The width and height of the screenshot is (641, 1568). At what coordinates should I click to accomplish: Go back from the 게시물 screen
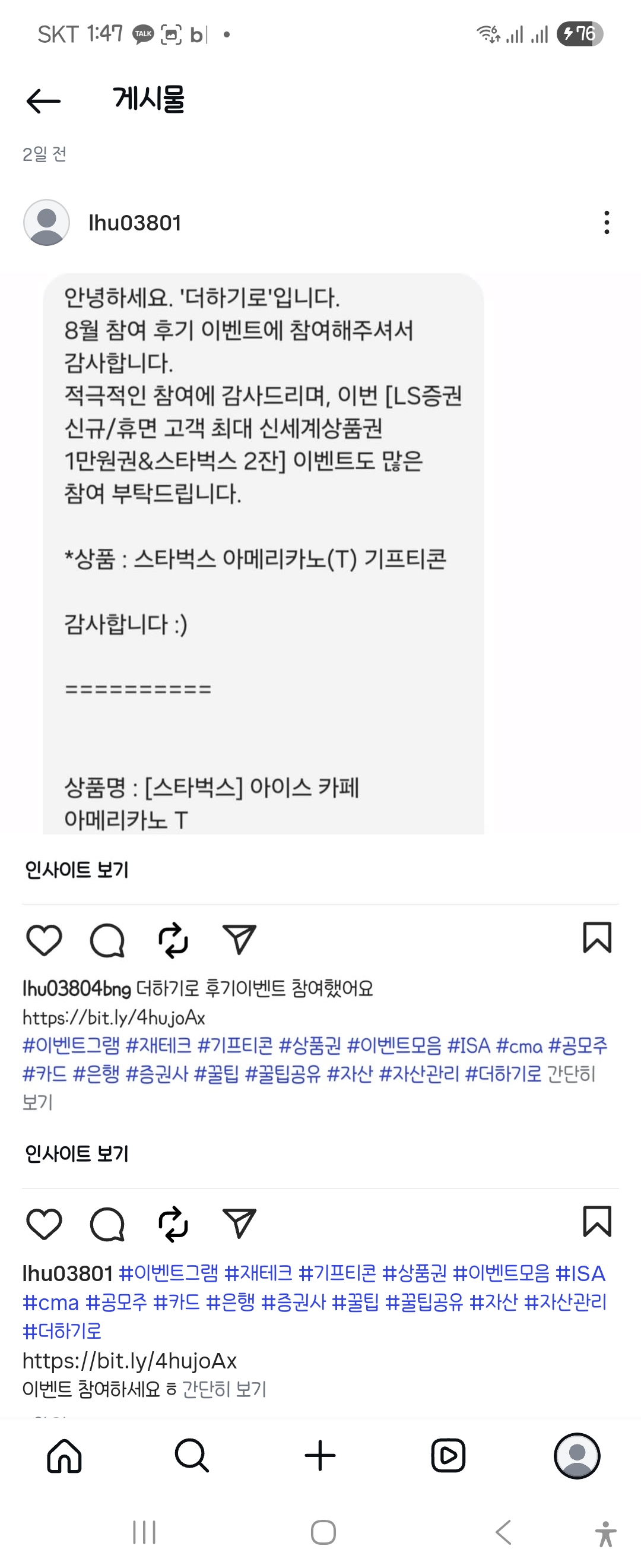44,100
